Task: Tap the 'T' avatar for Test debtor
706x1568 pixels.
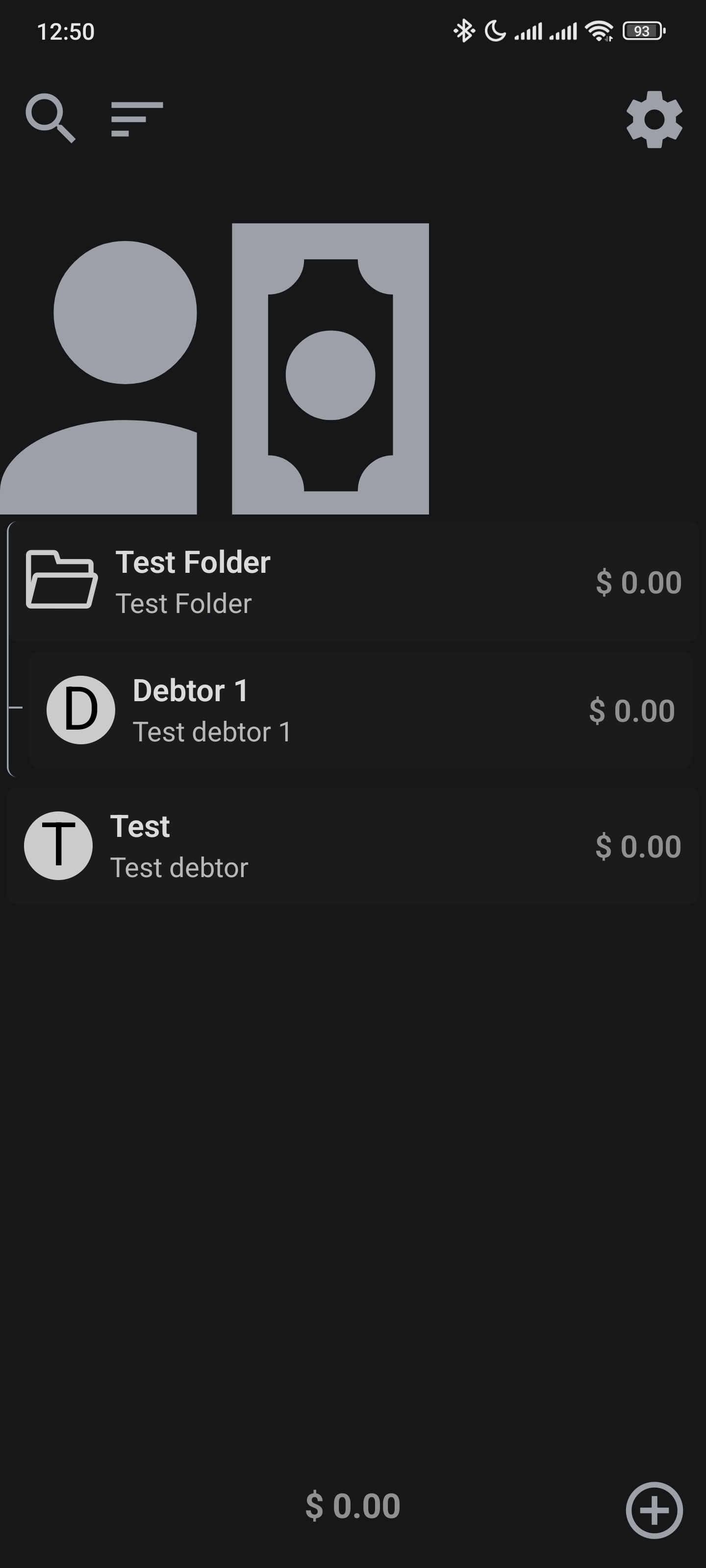Action: point(58,845)
